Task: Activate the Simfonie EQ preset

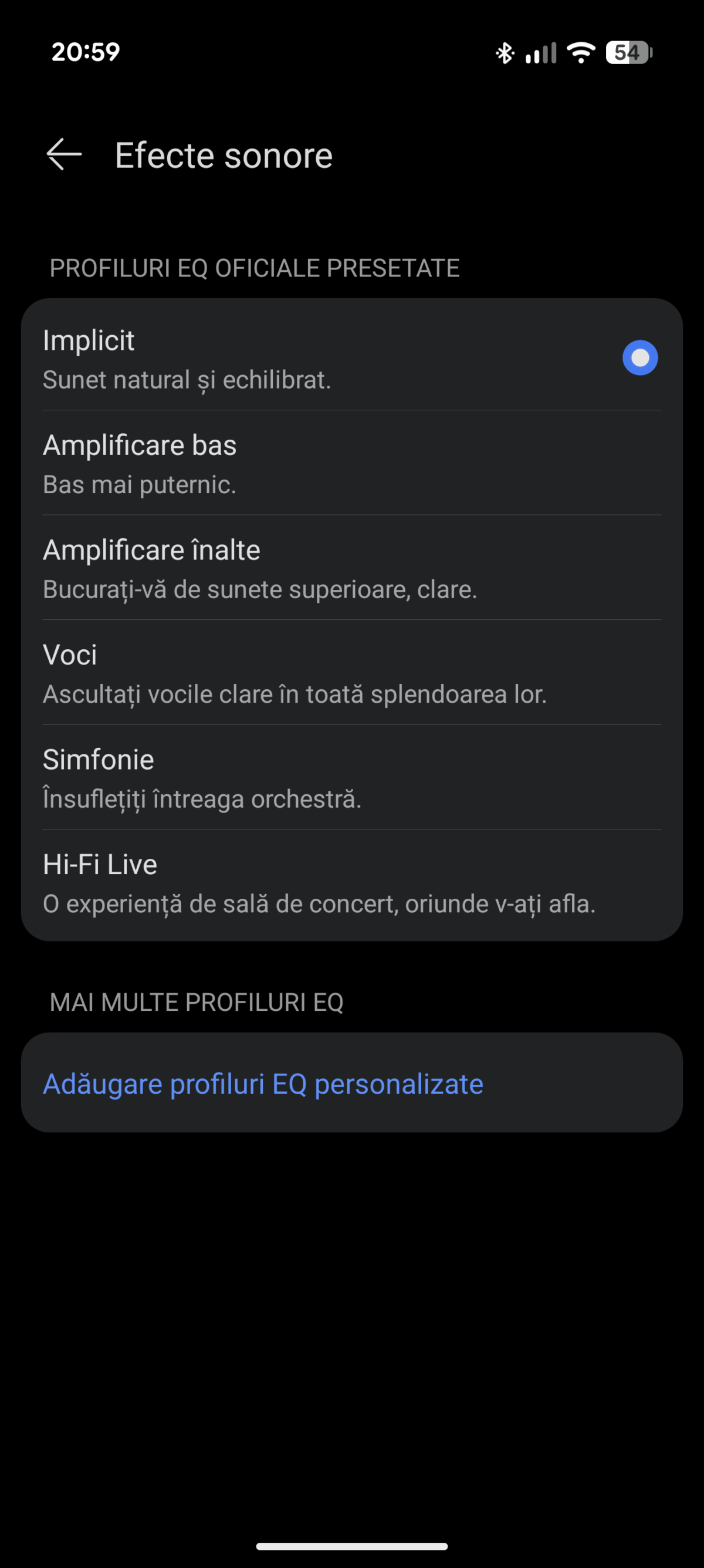Action: click(x=351, y=777)
